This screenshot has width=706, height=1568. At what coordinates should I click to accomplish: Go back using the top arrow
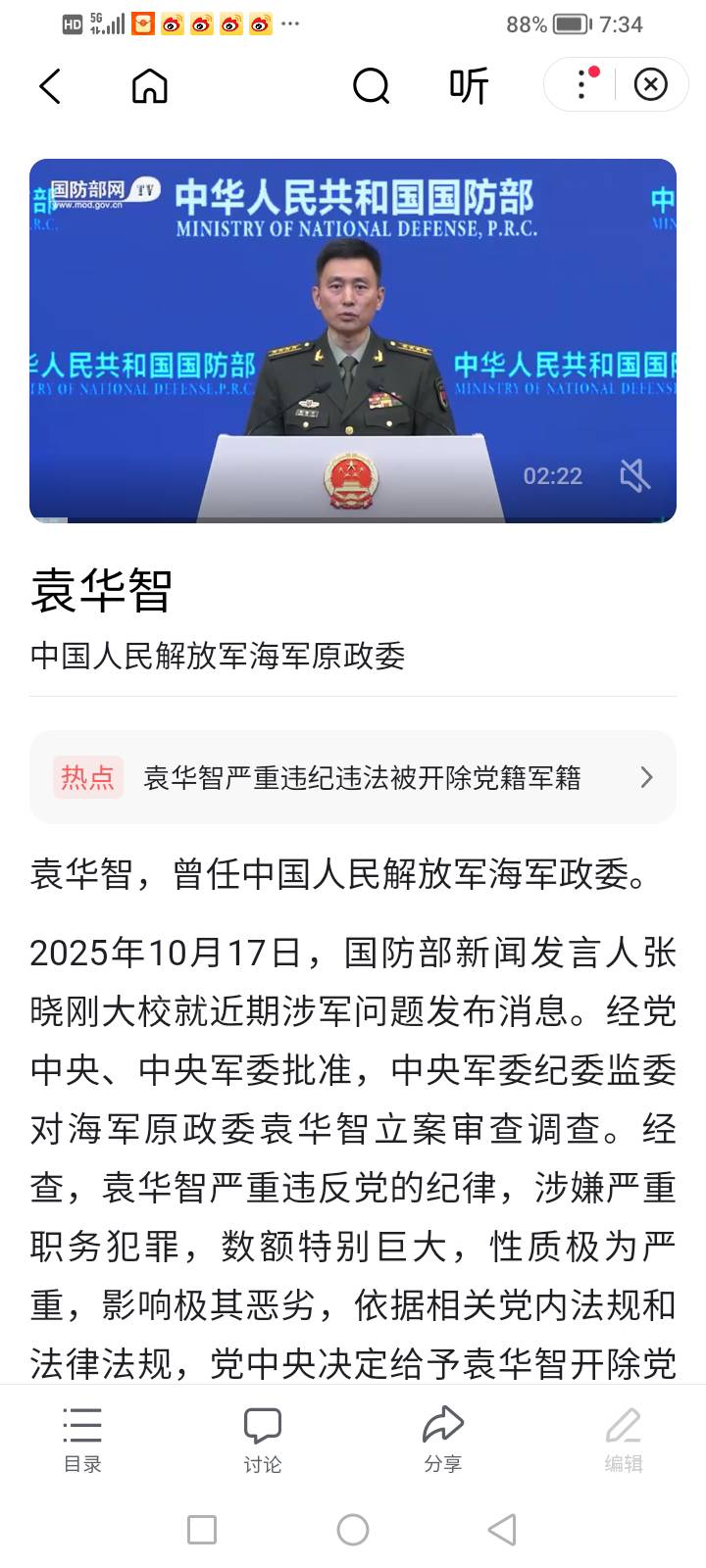point(51,86)
